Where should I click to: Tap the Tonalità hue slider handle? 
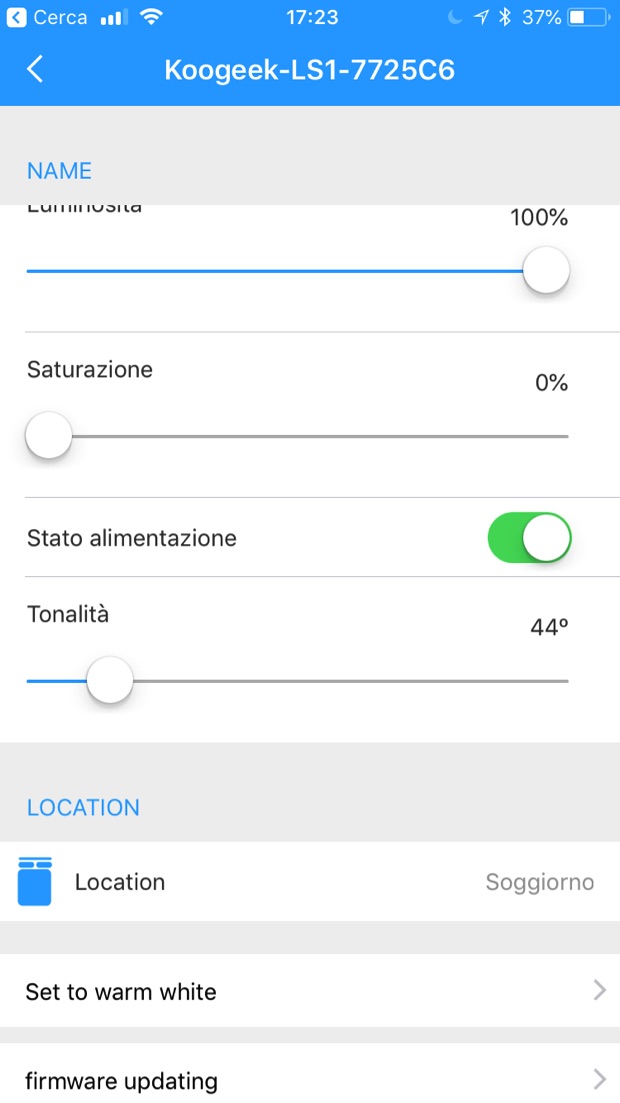(x=110, y=681)
